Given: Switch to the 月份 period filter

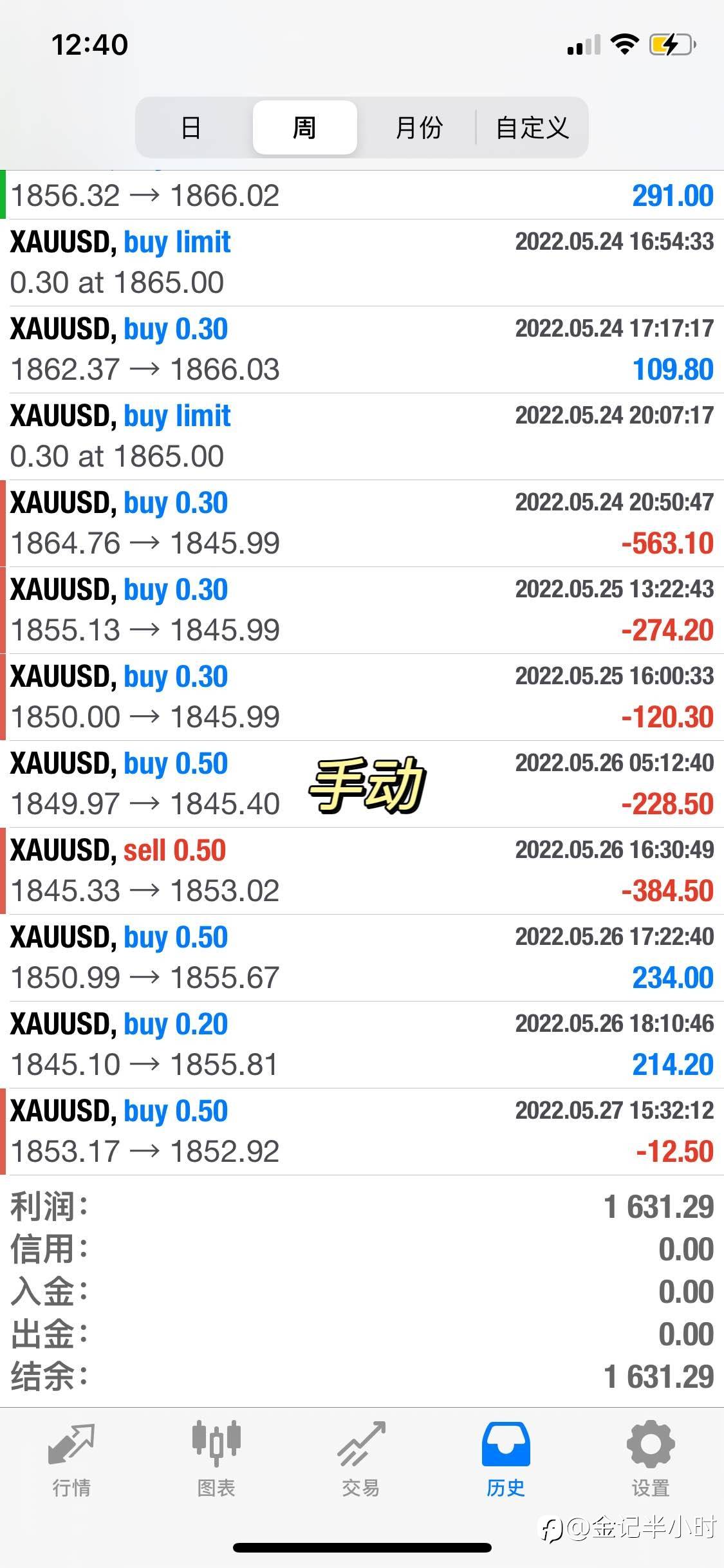Looking at the screenshot, I should pos(419,127).
